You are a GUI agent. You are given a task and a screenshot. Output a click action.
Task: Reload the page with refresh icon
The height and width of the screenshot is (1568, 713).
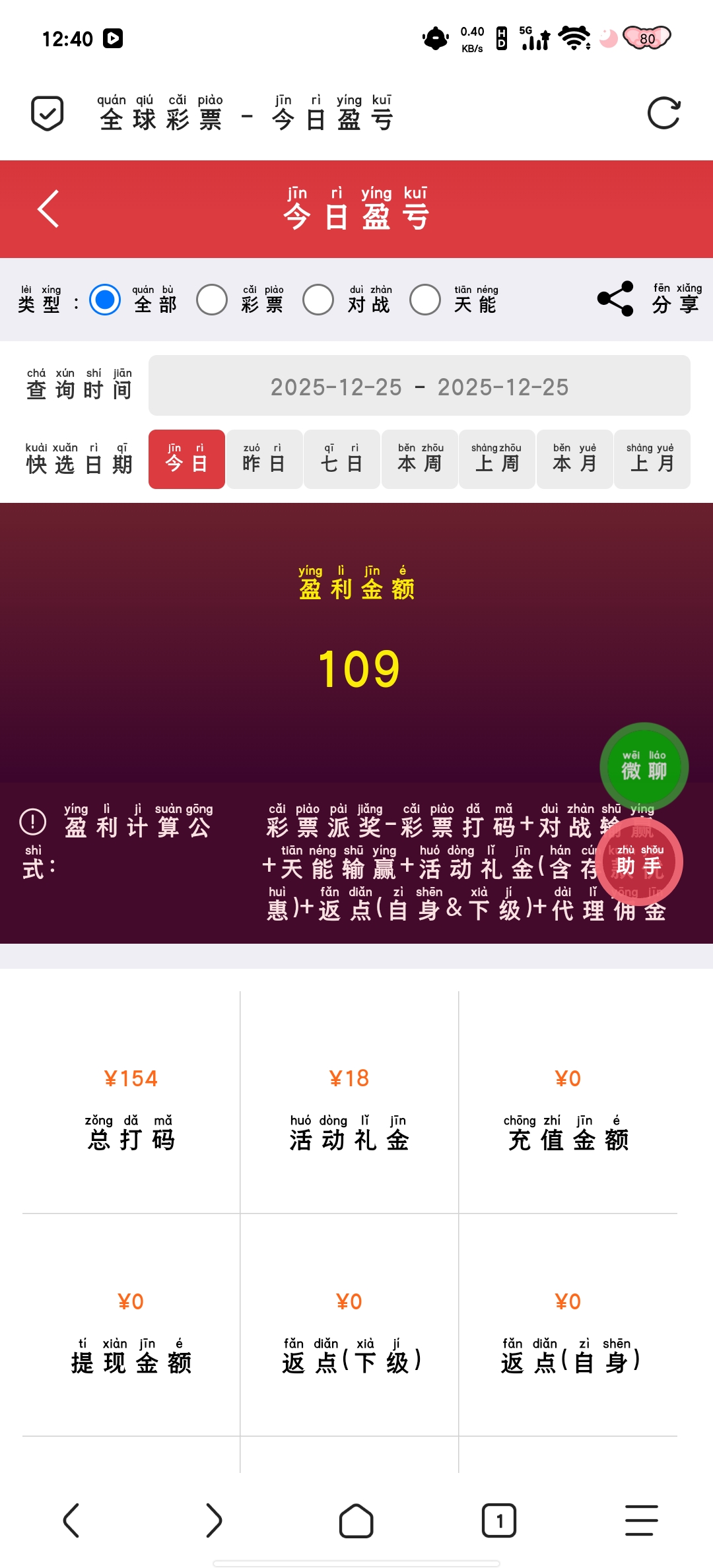click(x=663, y=114)
